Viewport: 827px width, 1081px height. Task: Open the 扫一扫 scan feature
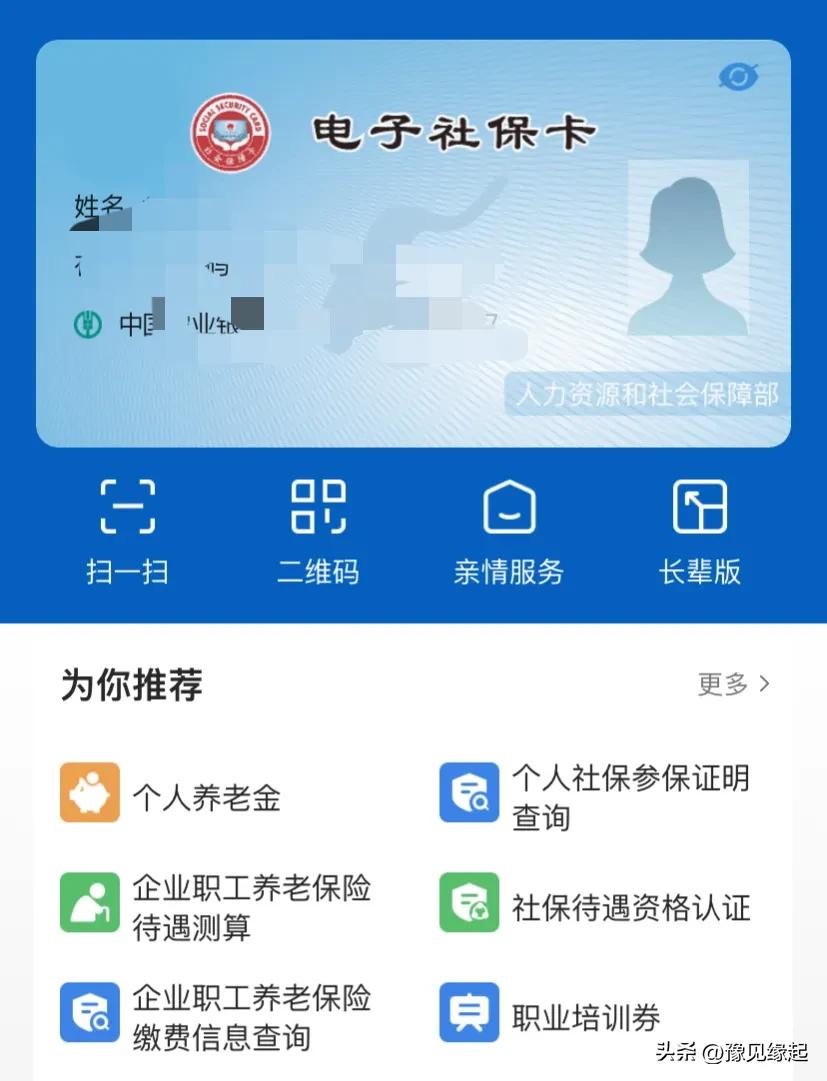[x=127, y=525]
